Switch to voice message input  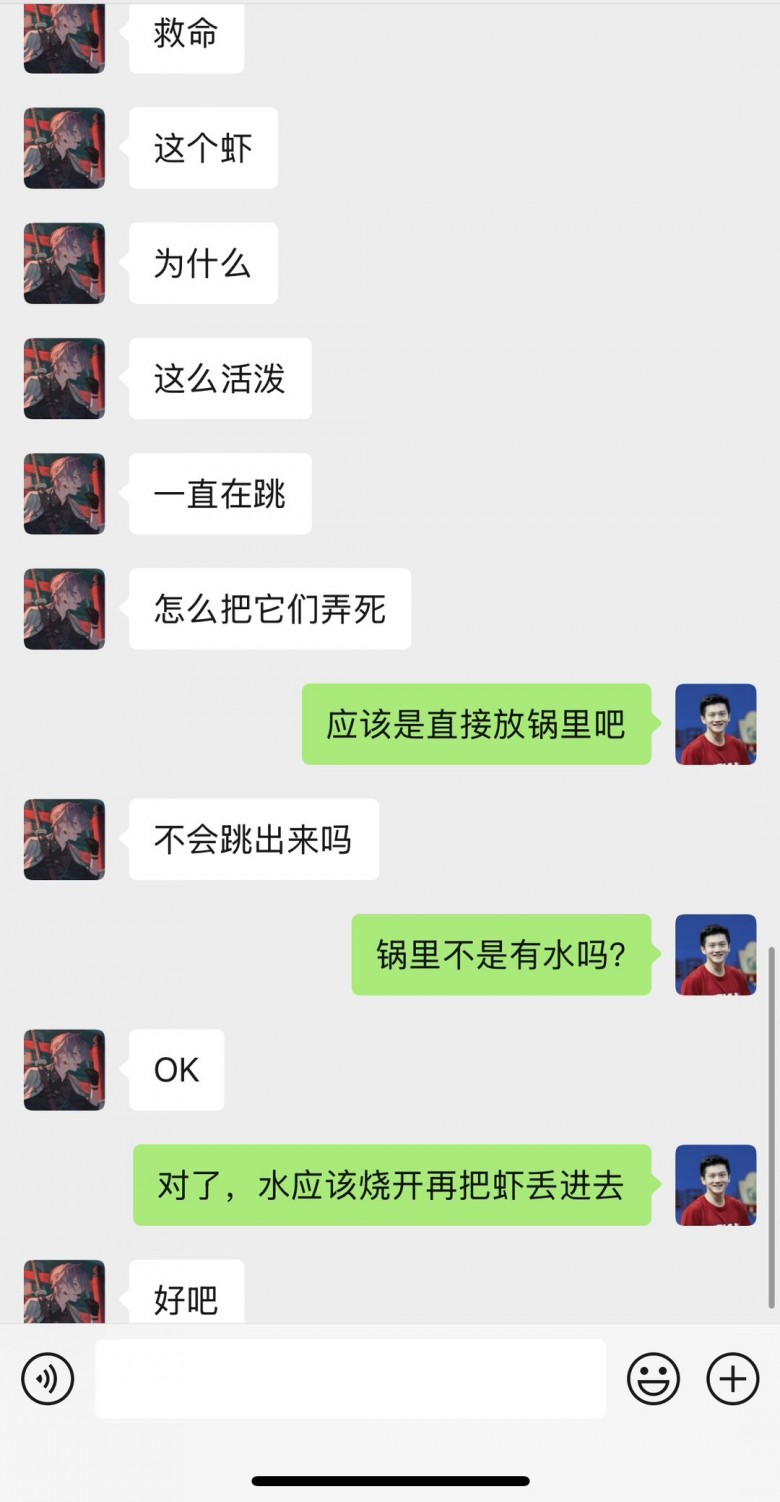pos(47,1379)
